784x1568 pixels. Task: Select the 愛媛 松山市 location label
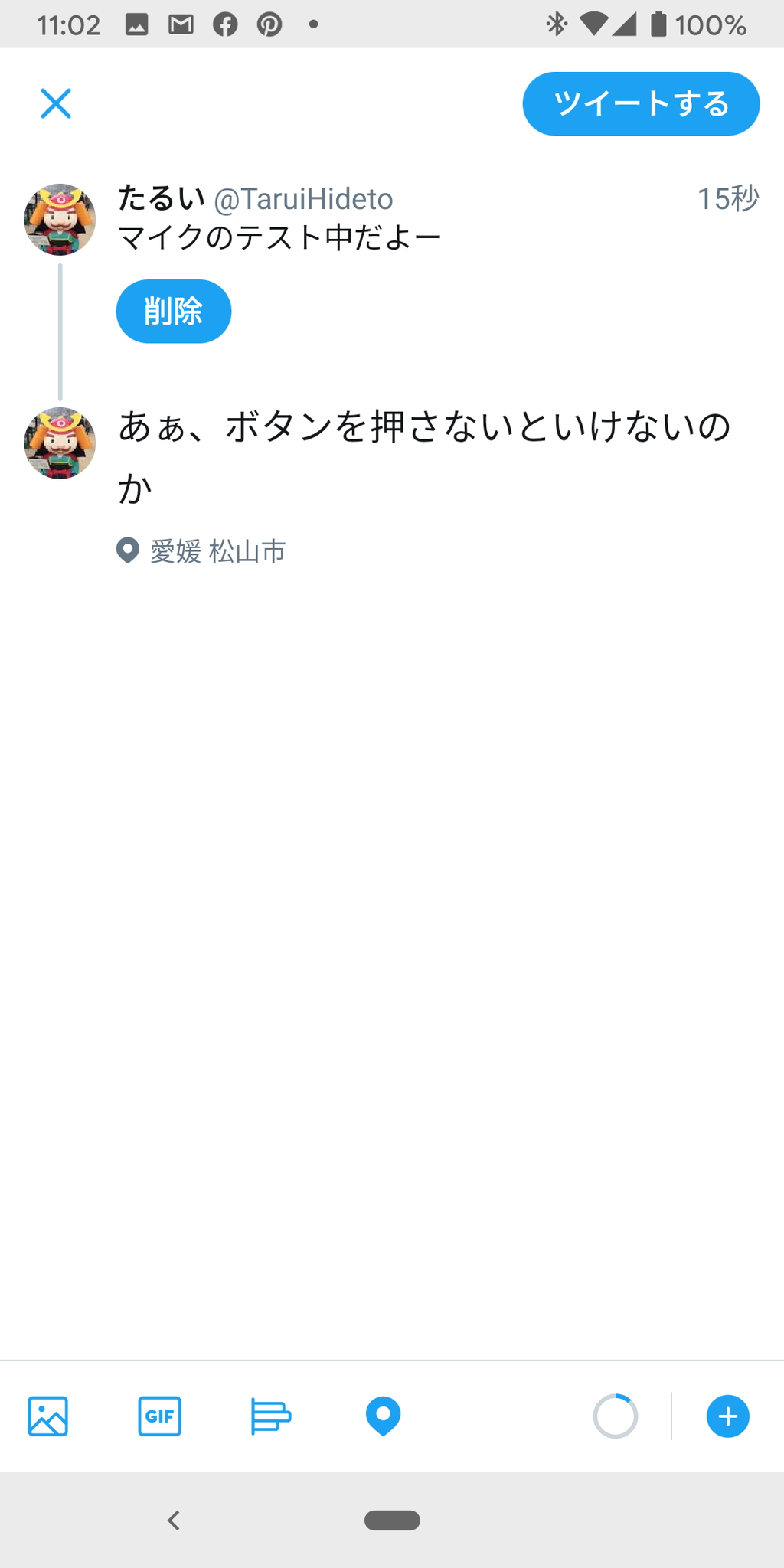[217, 550]
